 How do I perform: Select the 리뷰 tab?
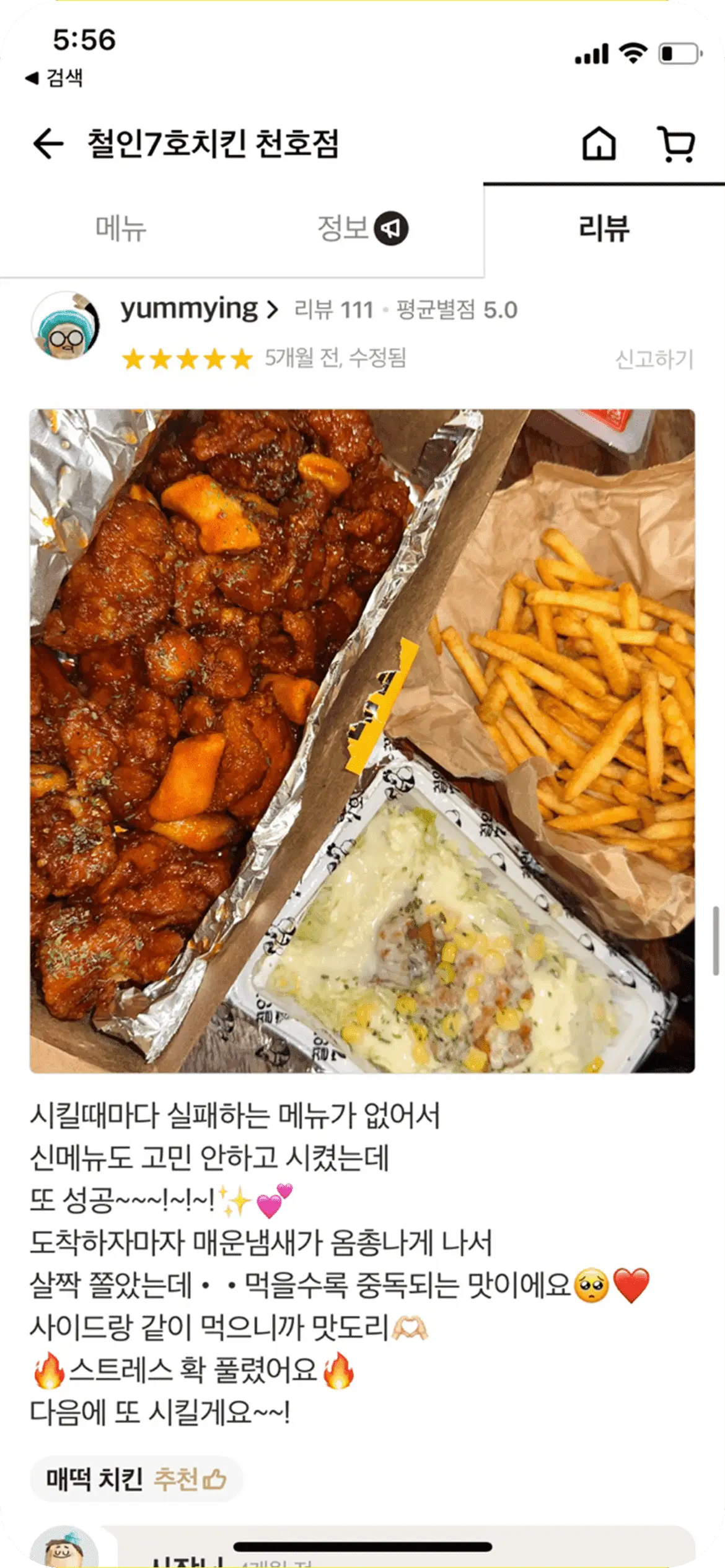(x=604, y=229)
